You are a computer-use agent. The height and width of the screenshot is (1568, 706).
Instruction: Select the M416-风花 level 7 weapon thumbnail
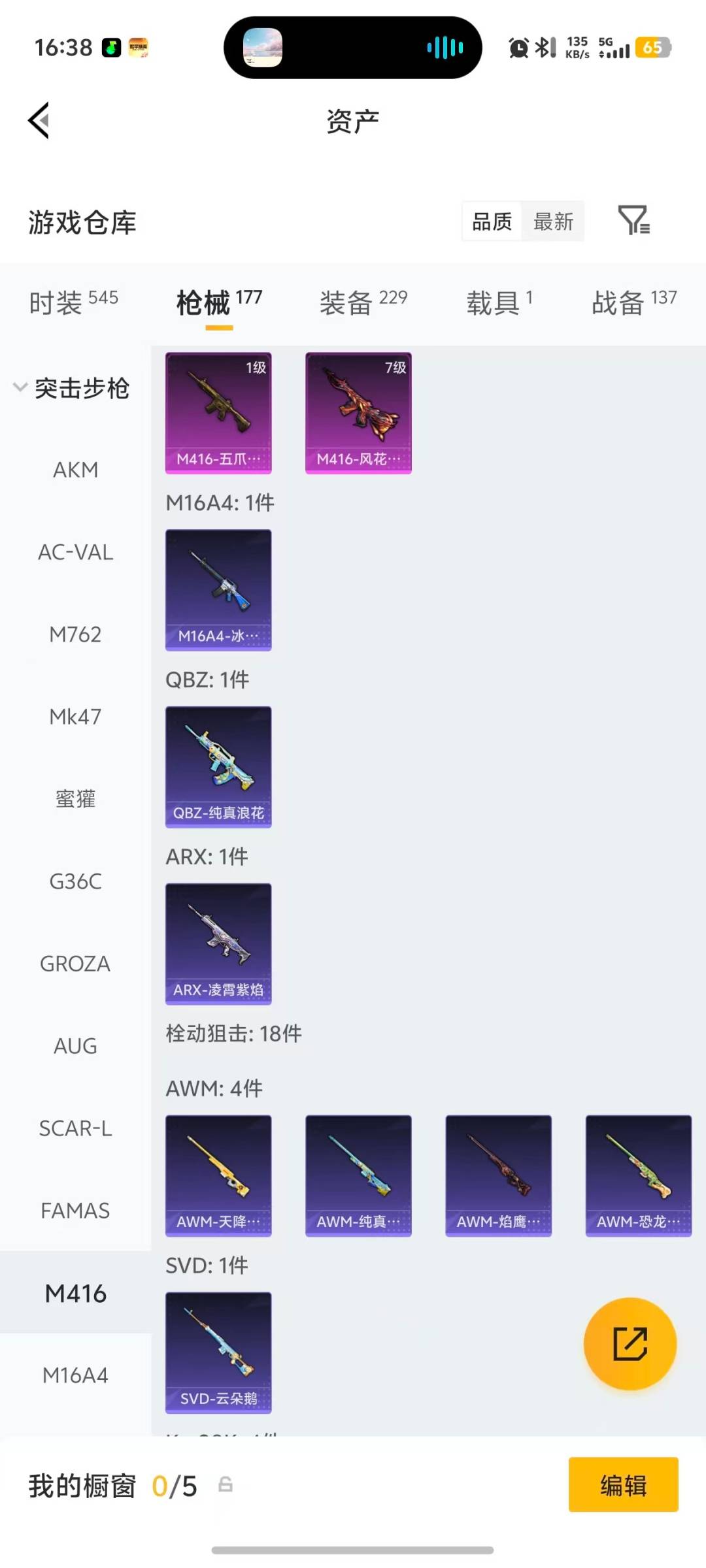[358, 412]
